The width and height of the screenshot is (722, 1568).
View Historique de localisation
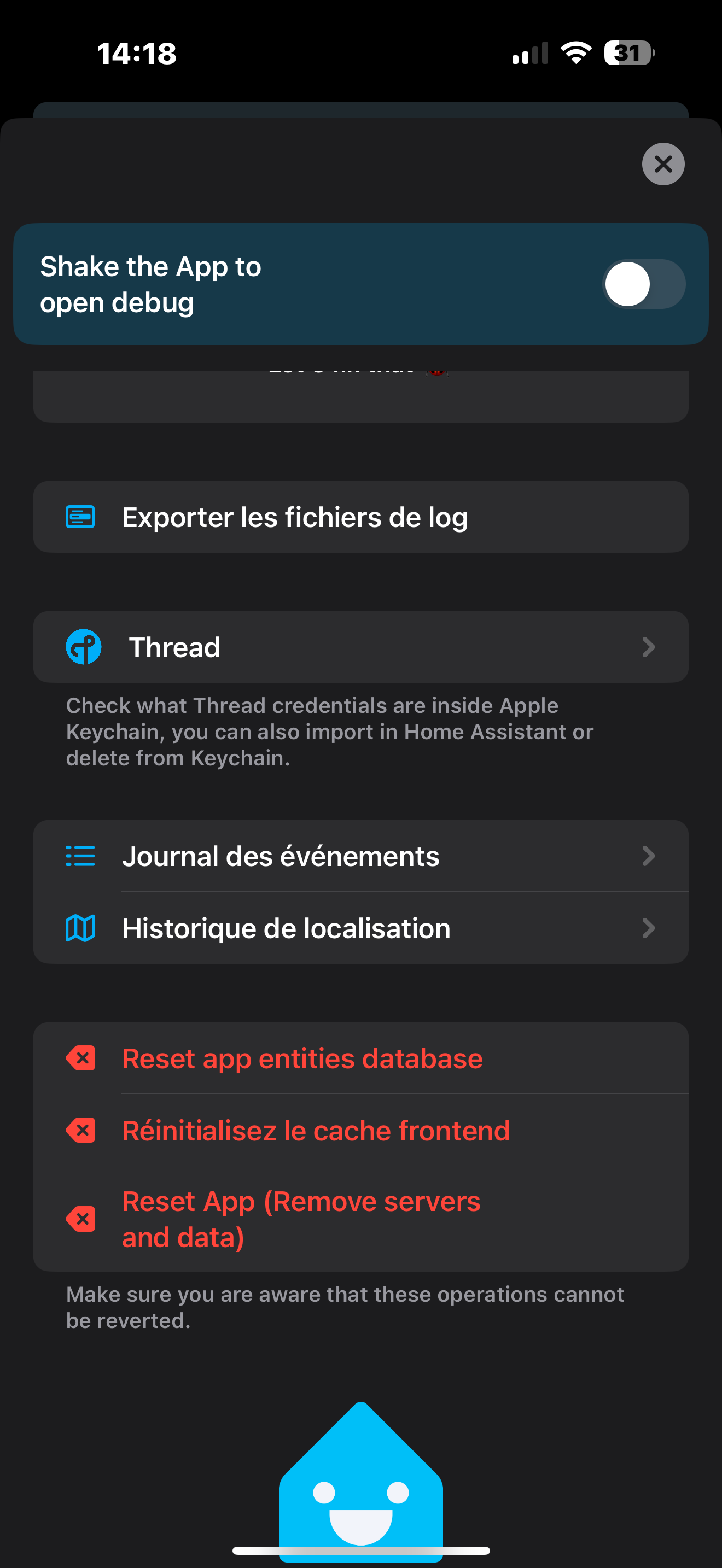pyautogui.click(x=361, y=928)
